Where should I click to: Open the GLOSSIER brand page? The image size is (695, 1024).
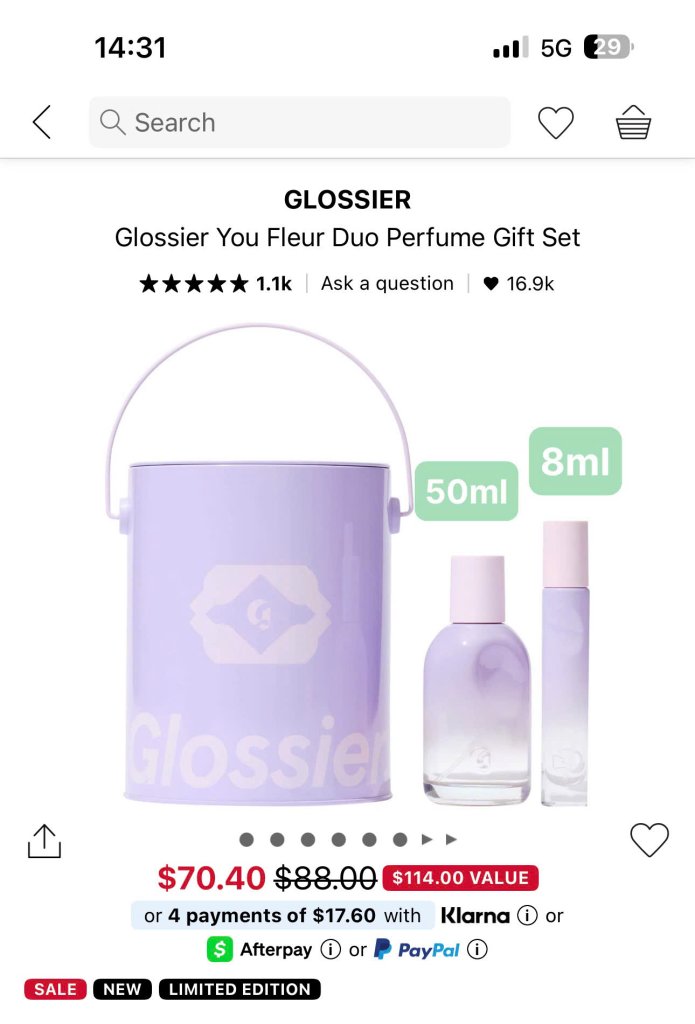click(347, 200)
